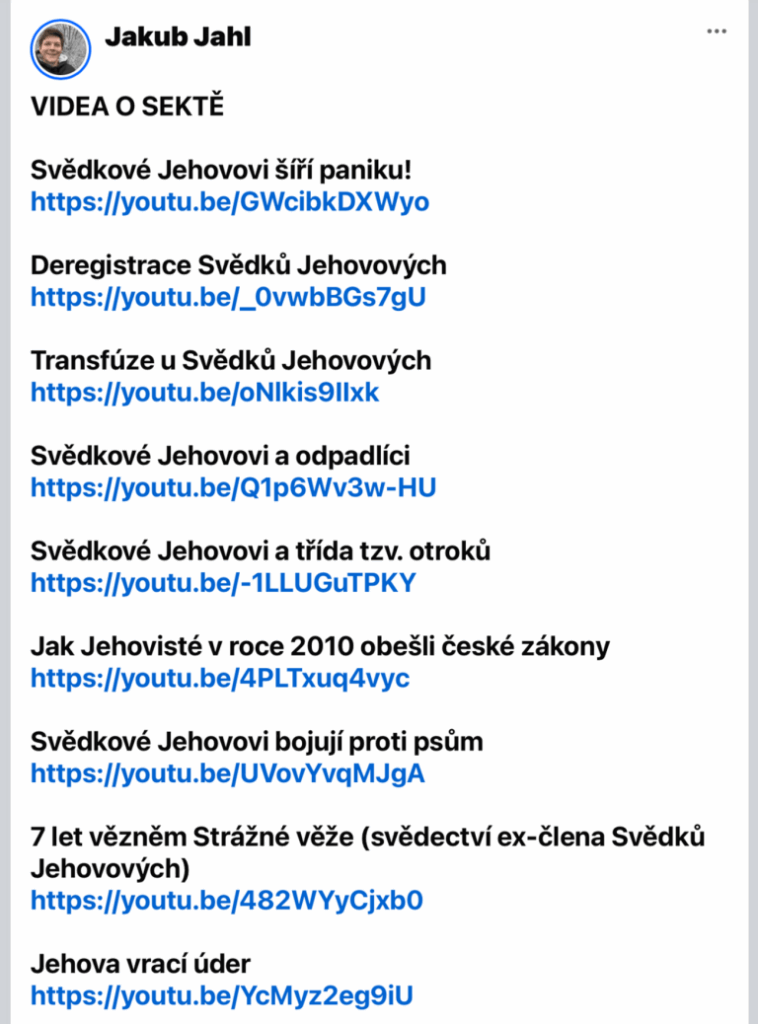Open the YouTube link under Deregistrace Svědků Jehovových
The height and width of the screenshot is (1024, 758).
click(228, 297)
